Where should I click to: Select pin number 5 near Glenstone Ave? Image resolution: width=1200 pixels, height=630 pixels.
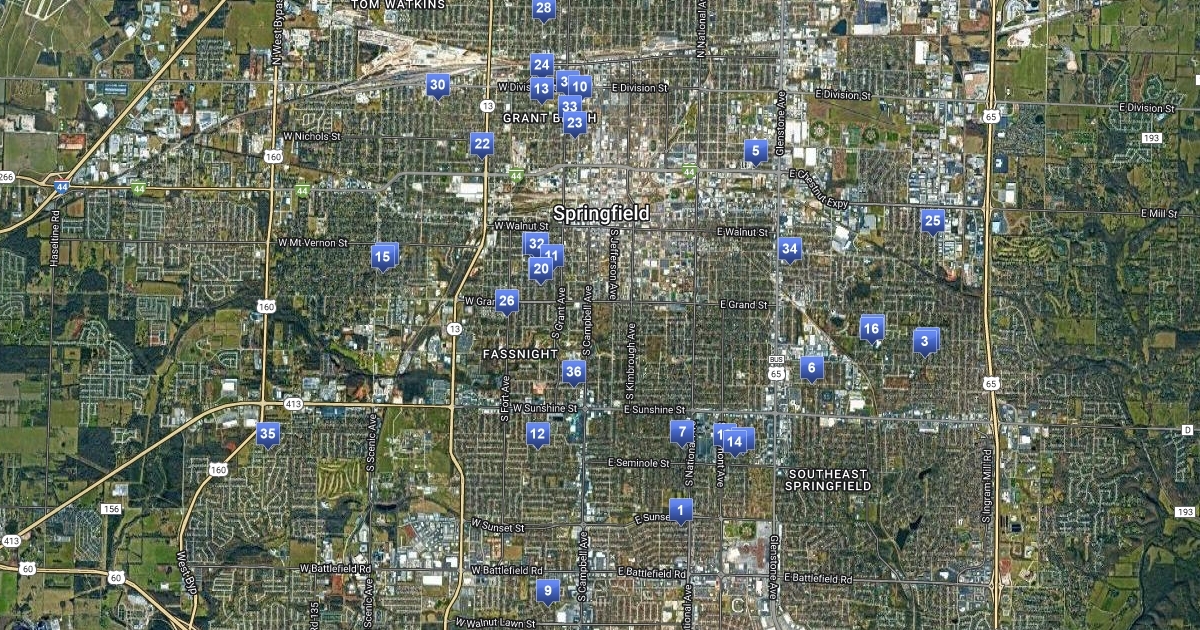pyautogui.click(x=755, y=151)
